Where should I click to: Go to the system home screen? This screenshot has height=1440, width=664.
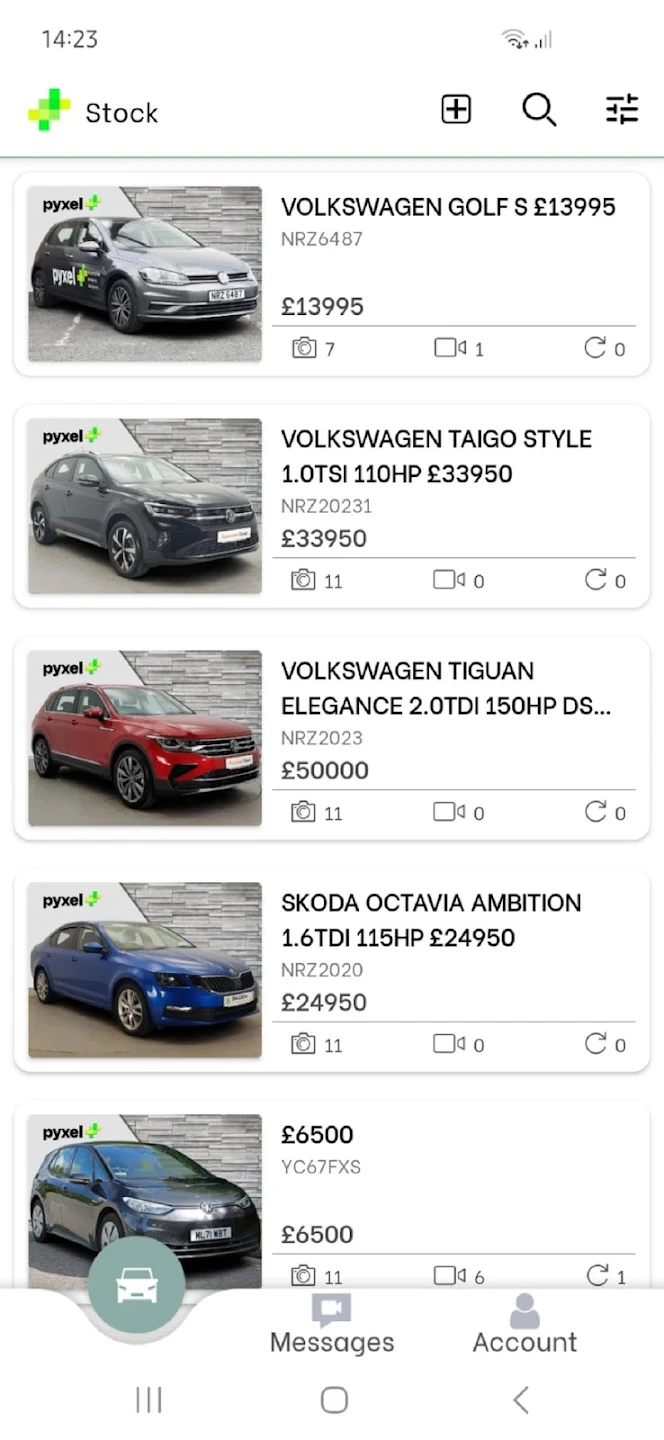pyautogui.click(x=334, y=1400)
